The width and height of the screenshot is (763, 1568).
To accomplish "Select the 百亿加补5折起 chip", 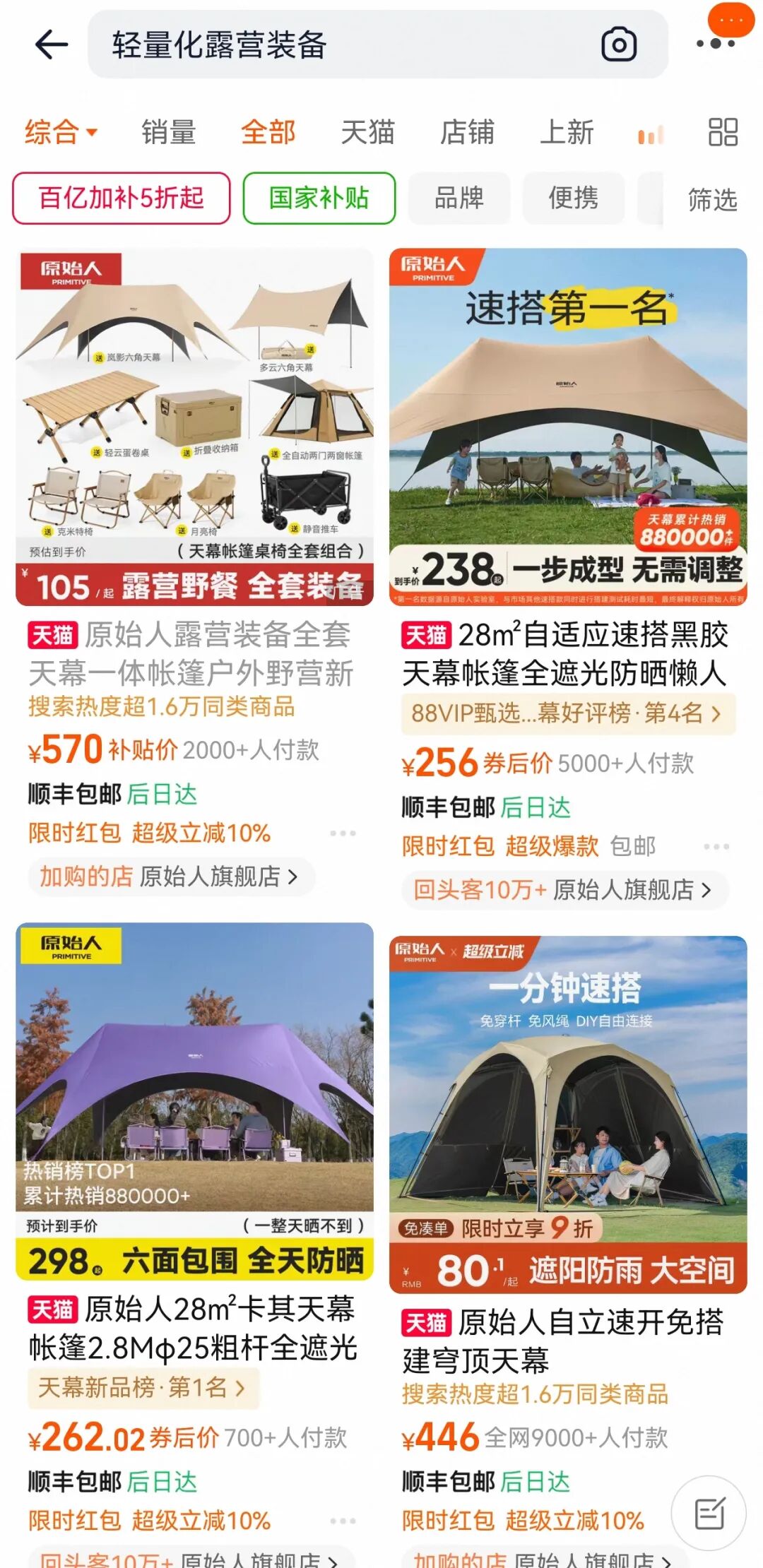I will tap(122, 198).
